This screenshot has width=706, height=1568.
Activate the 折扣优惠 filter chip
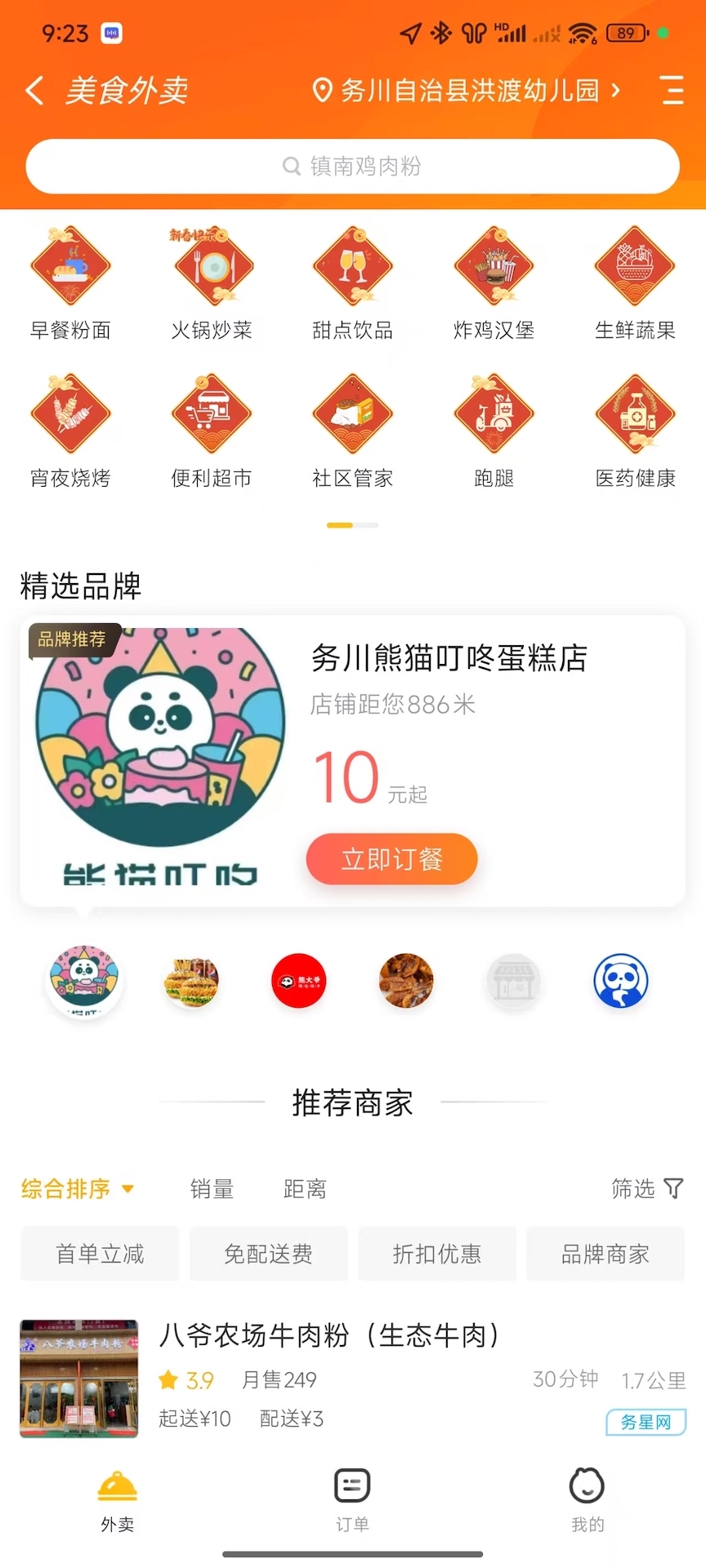[437, 1254]
